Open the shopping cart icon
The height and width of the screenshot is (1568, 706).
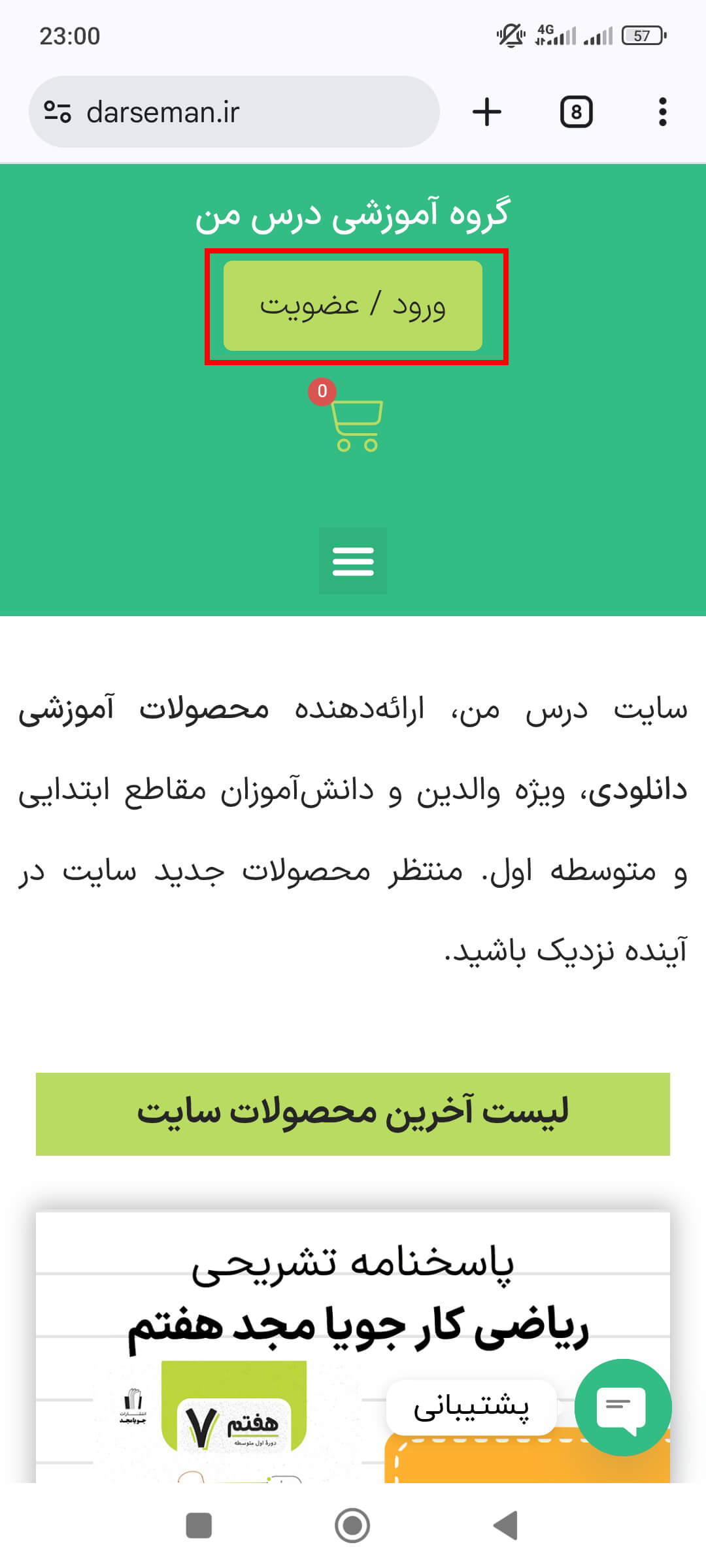tap(356, 425)
